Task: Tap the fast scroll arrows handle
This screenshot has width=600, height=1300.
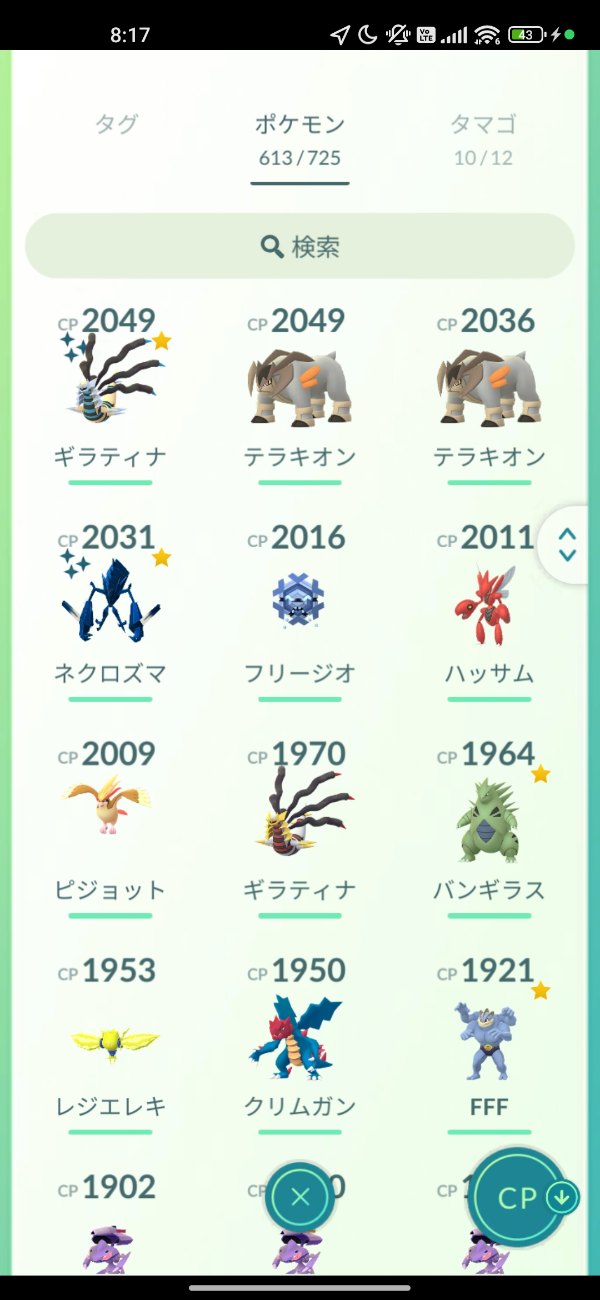Action: (x=568, y=545)
